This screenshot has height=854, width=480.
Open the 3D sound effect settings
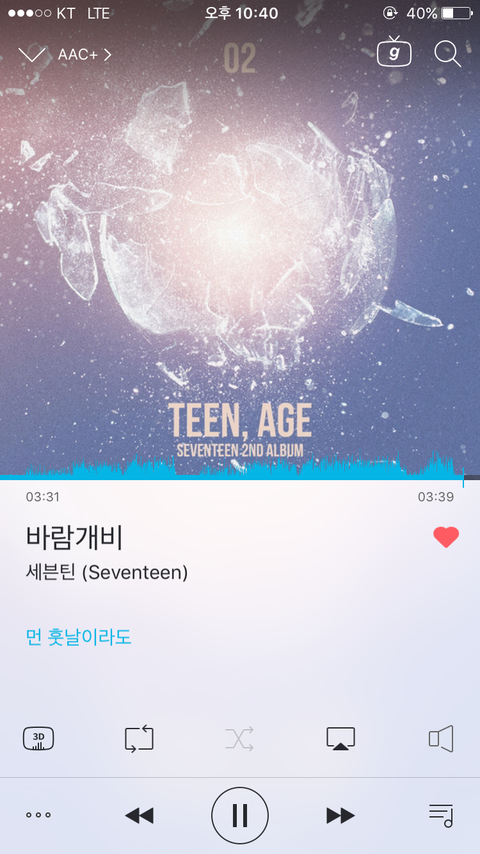point(39,739)
